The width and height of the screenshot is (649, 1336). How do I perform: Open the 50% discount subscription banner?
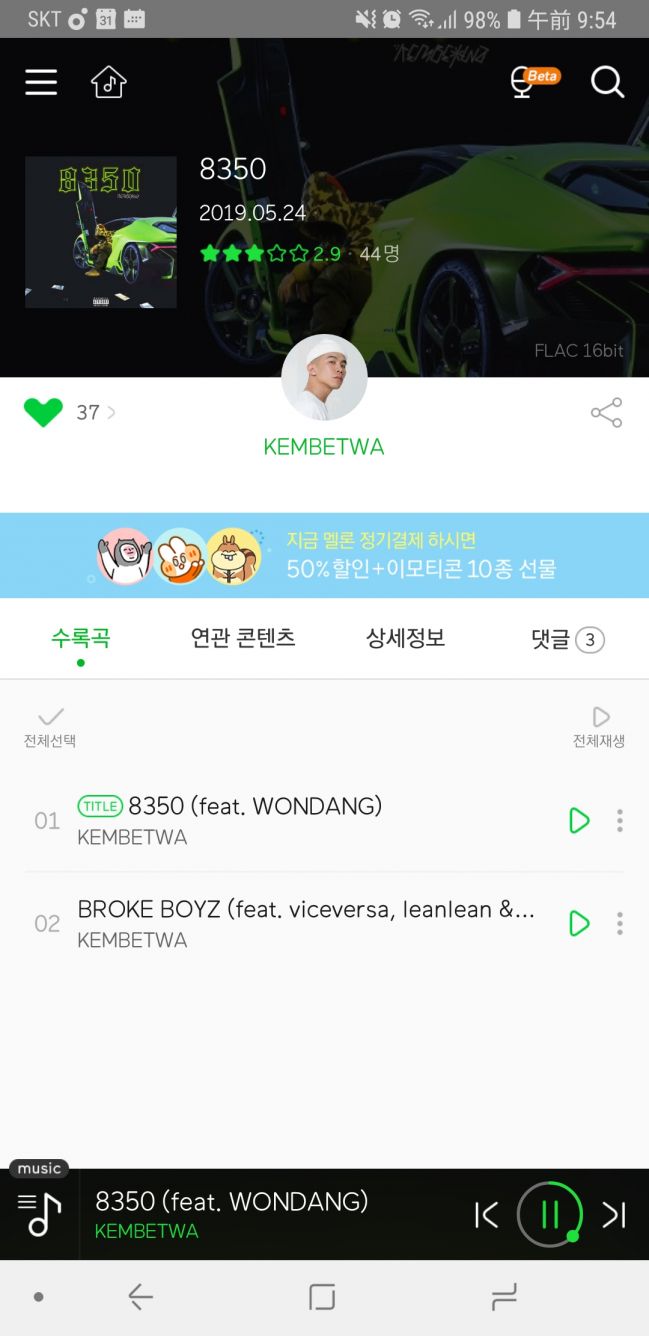(324, 555)
